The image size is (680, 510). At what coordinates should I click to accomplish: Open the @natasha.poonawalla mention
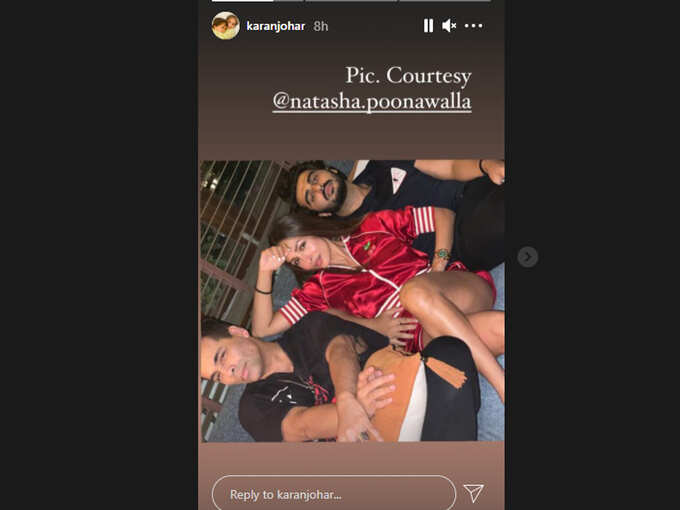tap(372, 102)
